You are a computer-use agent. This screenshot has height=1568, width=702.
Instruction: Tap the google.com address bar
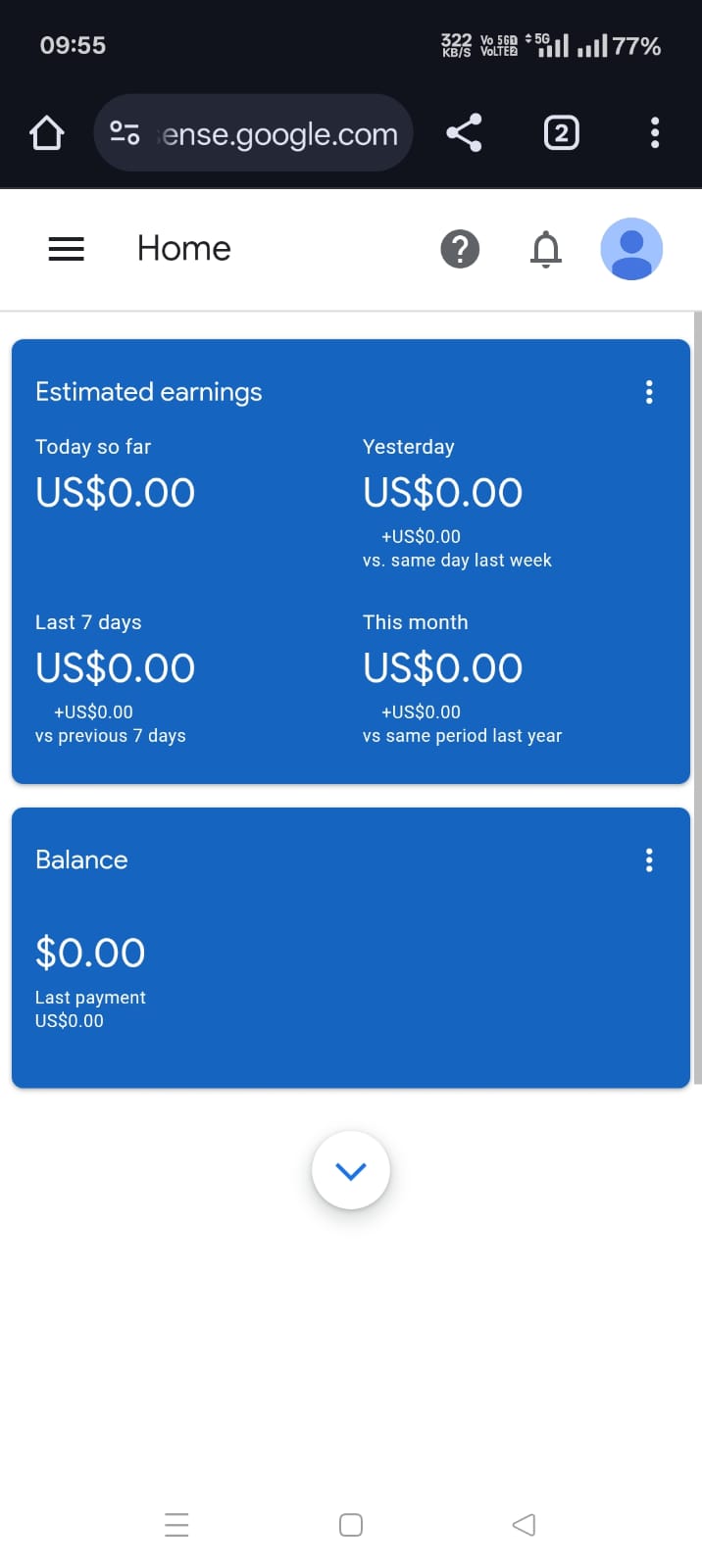253,132
